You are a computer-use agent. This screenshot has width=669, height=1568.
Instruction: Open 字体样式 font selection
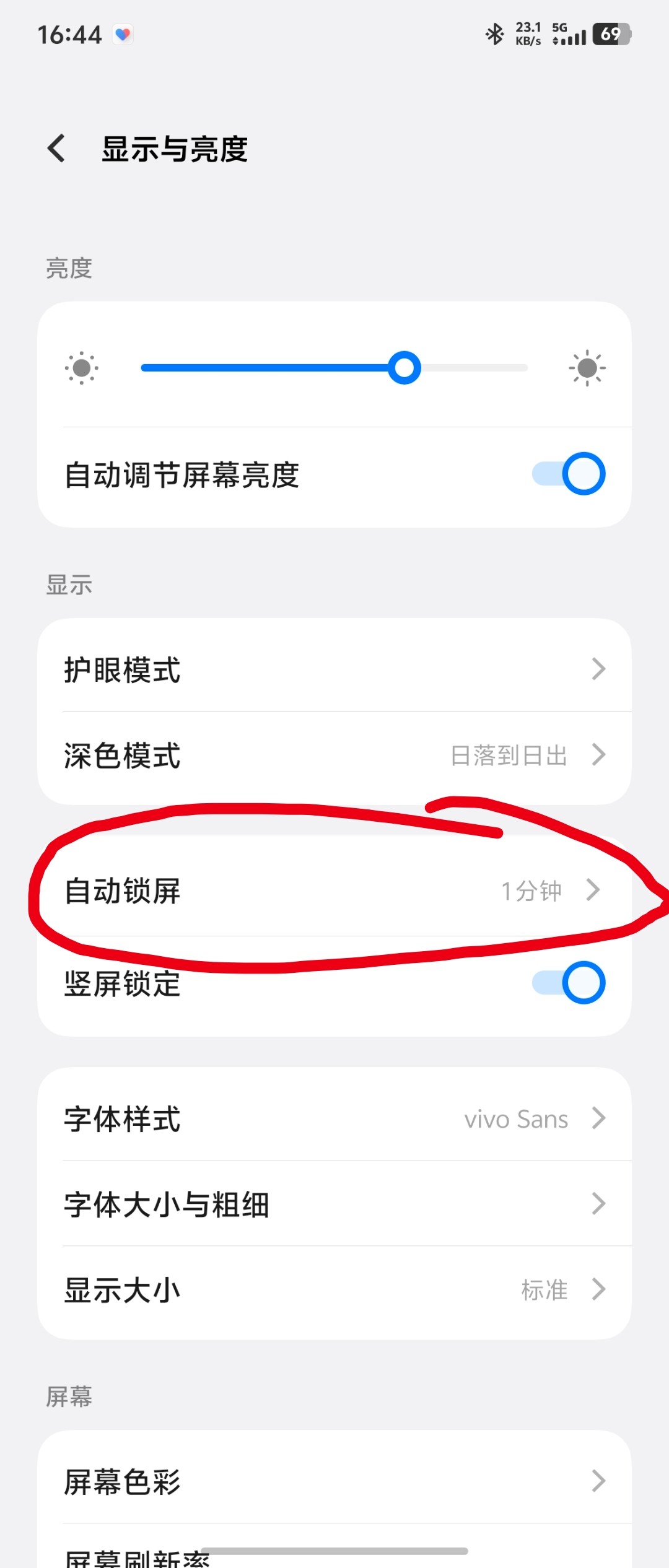coord(334,1119)
